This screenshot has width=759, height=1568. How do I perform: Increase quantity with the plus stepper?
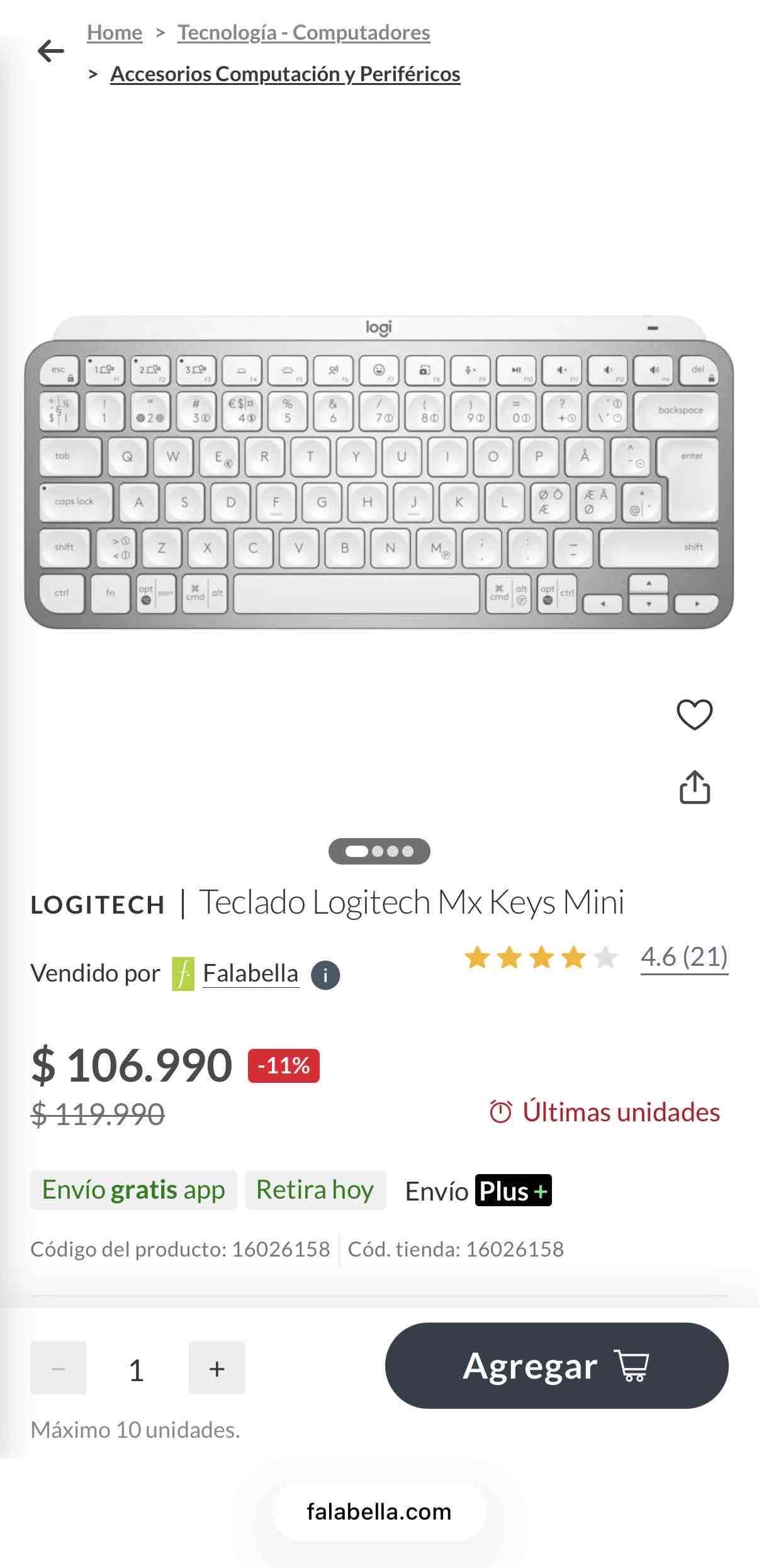(x=216, y=1367)
